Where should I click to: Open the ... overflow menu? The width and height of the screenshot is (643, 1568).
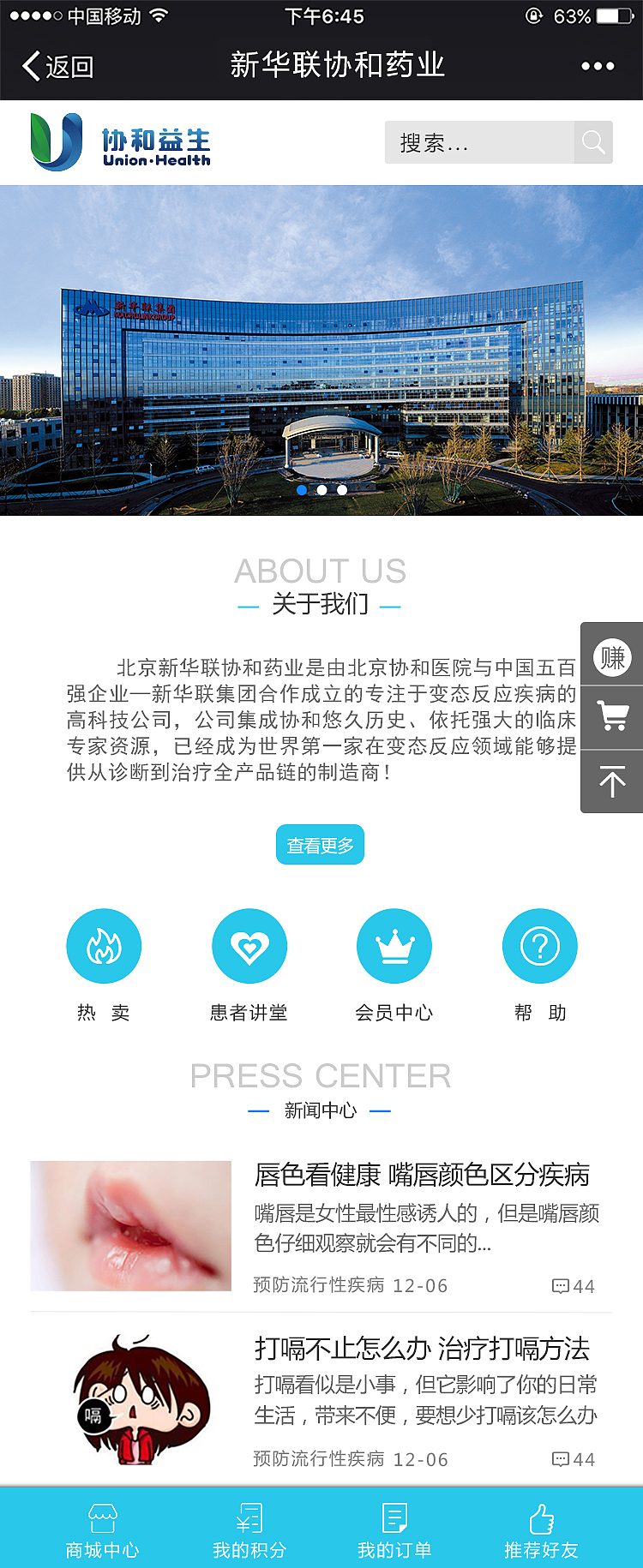pyautogui.click(x=600, y=64)
